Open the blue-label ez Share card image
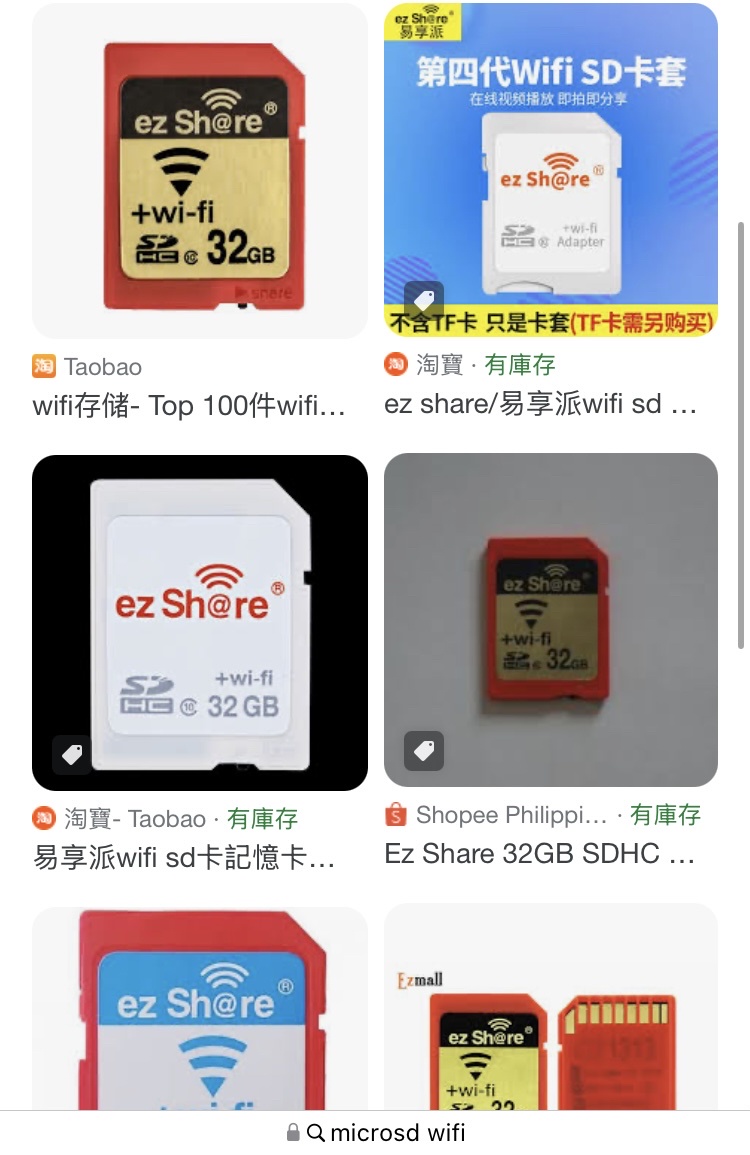 coord(200,1010)
